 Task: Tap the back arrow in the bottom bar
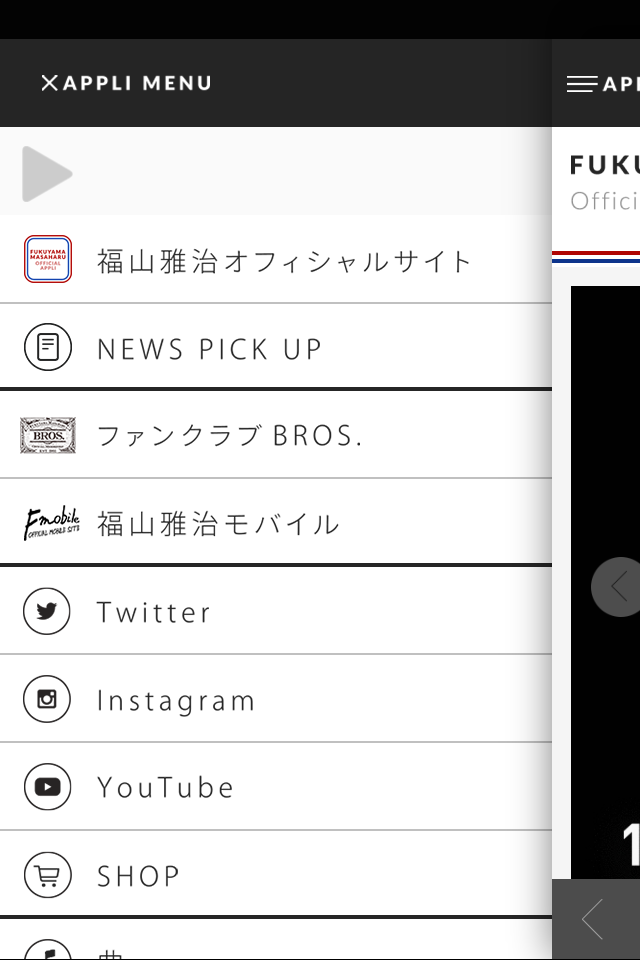pyautogui.click(x=594, y=919)
